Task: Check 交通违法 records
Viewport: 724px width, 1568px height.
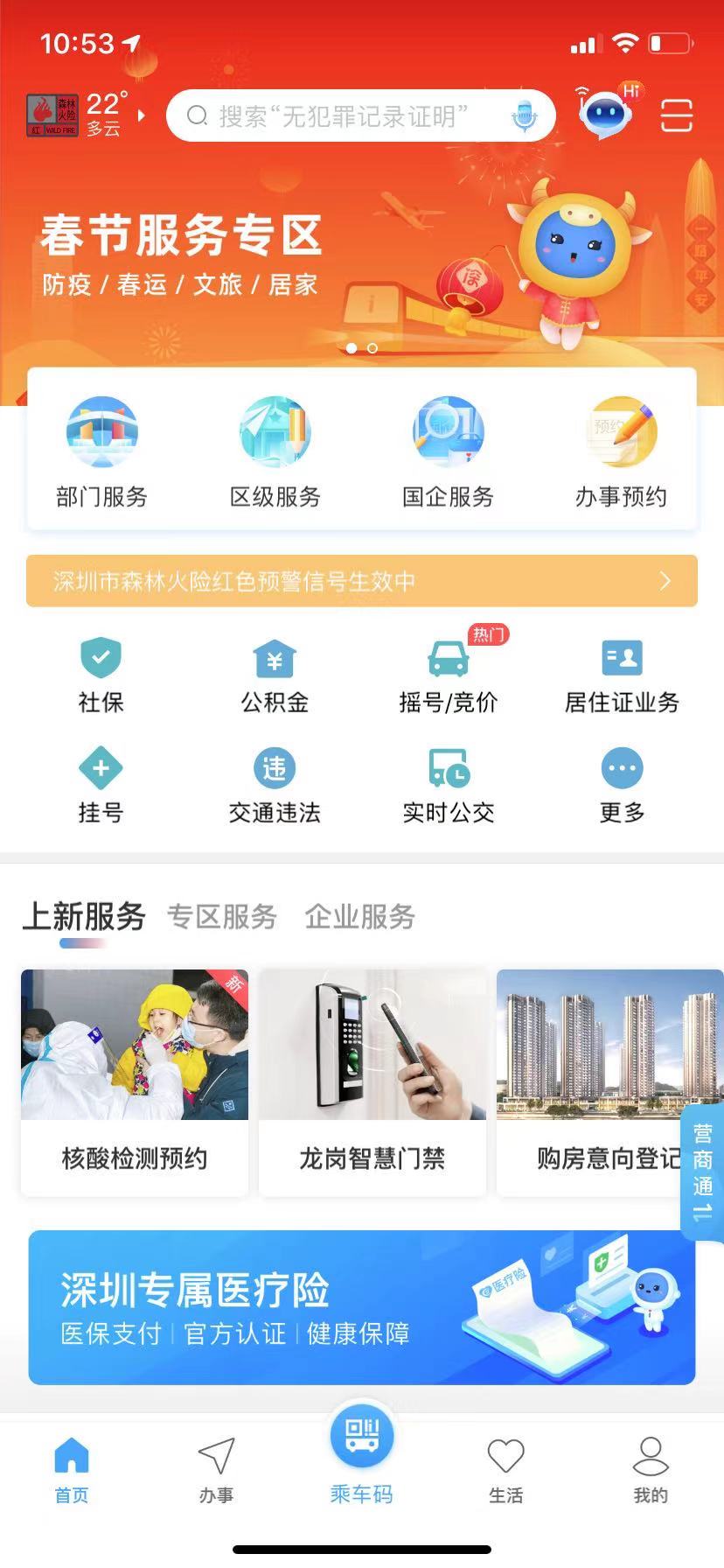Action: coord(275,787)
